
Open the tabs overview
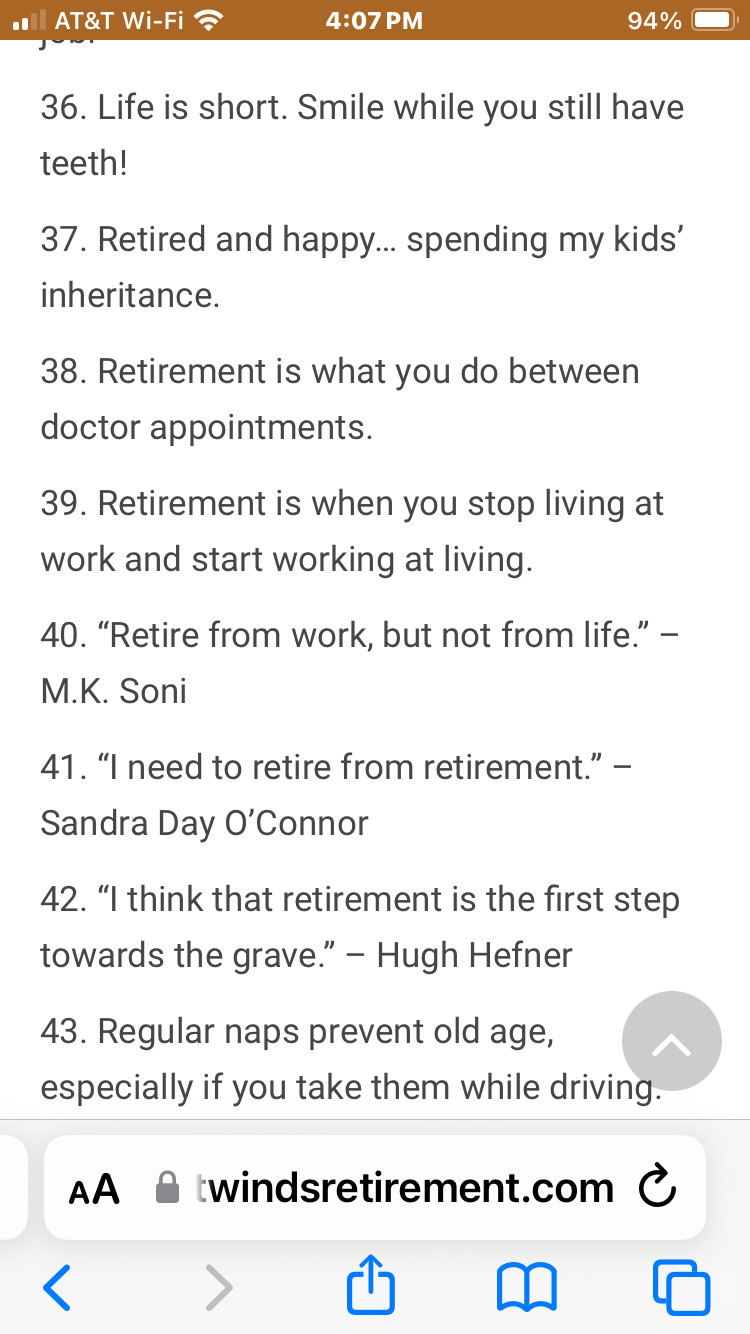[x=681, y=1287]
